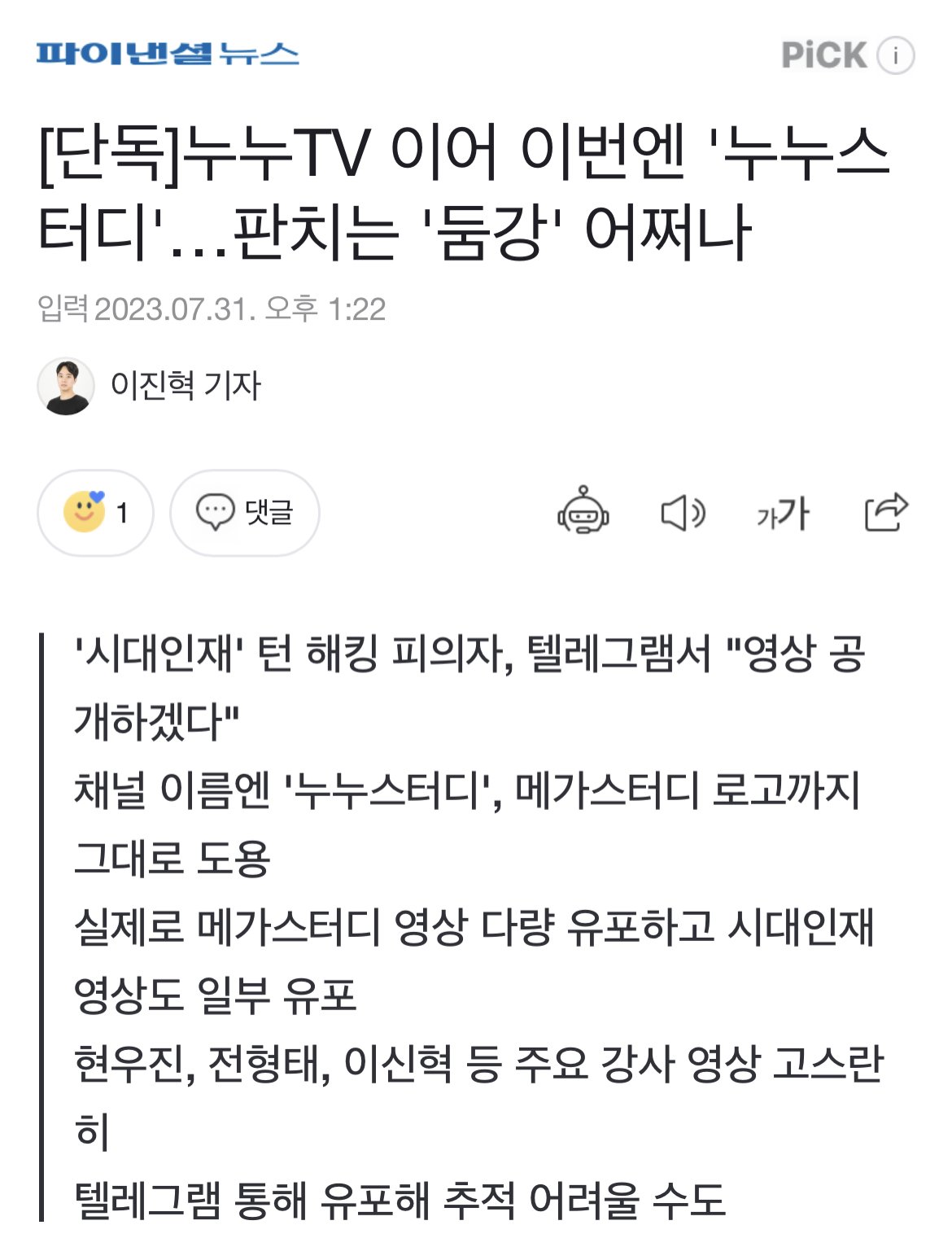This screenshot has height=1260, width=952.
Task: Listen to the article via speaker icon
Action: pos(682,513)
